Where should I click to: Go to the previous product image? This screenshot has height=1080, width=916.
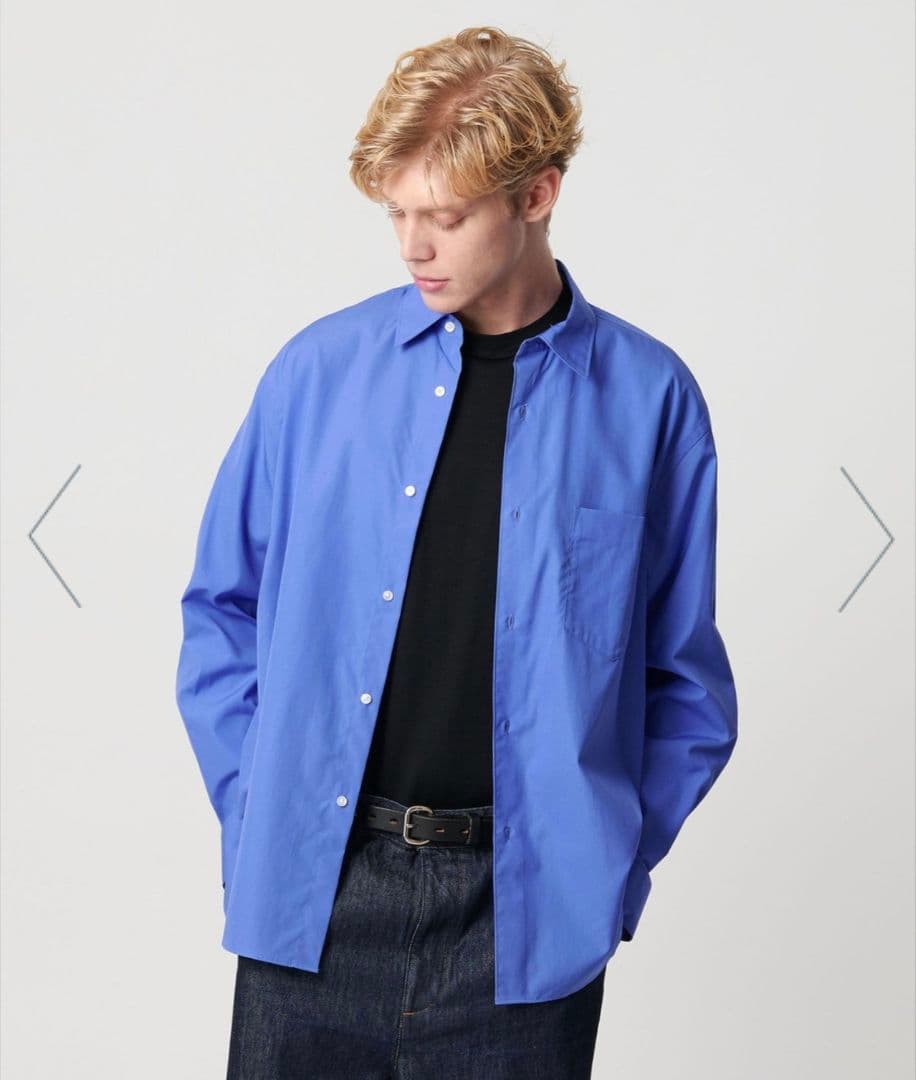click(x=55, y=536)
